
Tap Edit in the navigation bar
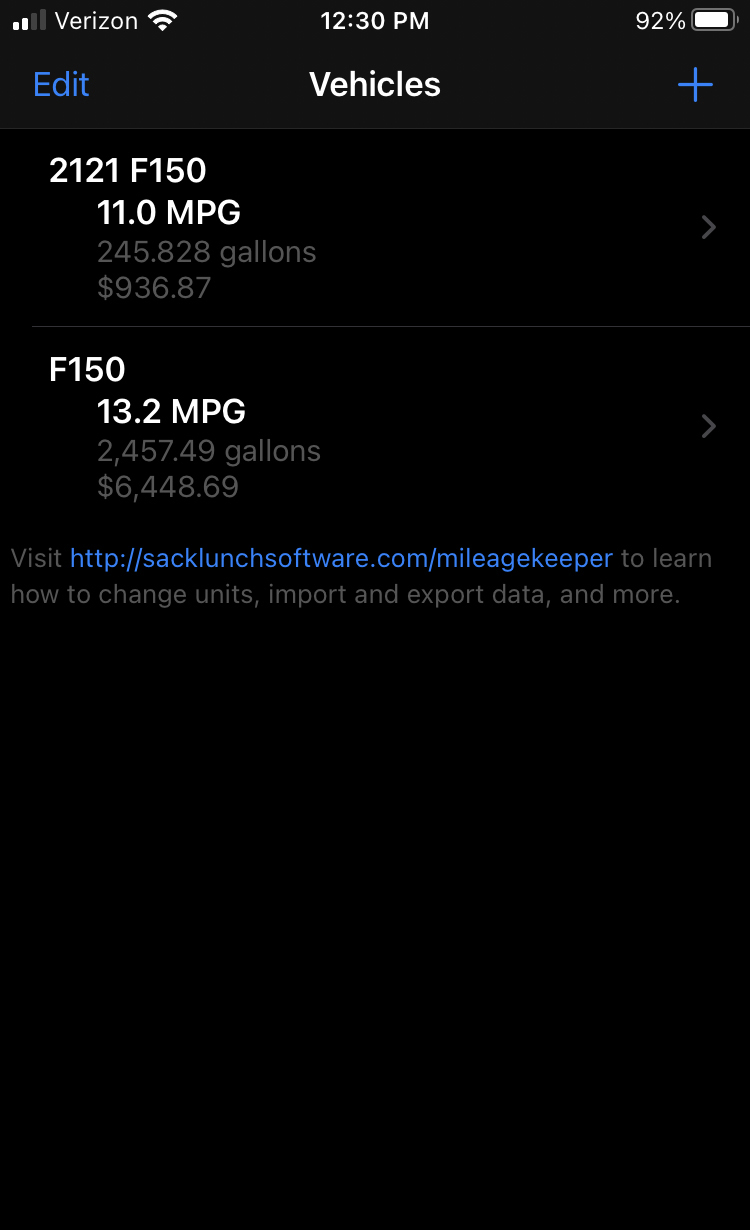click(61, 85)
